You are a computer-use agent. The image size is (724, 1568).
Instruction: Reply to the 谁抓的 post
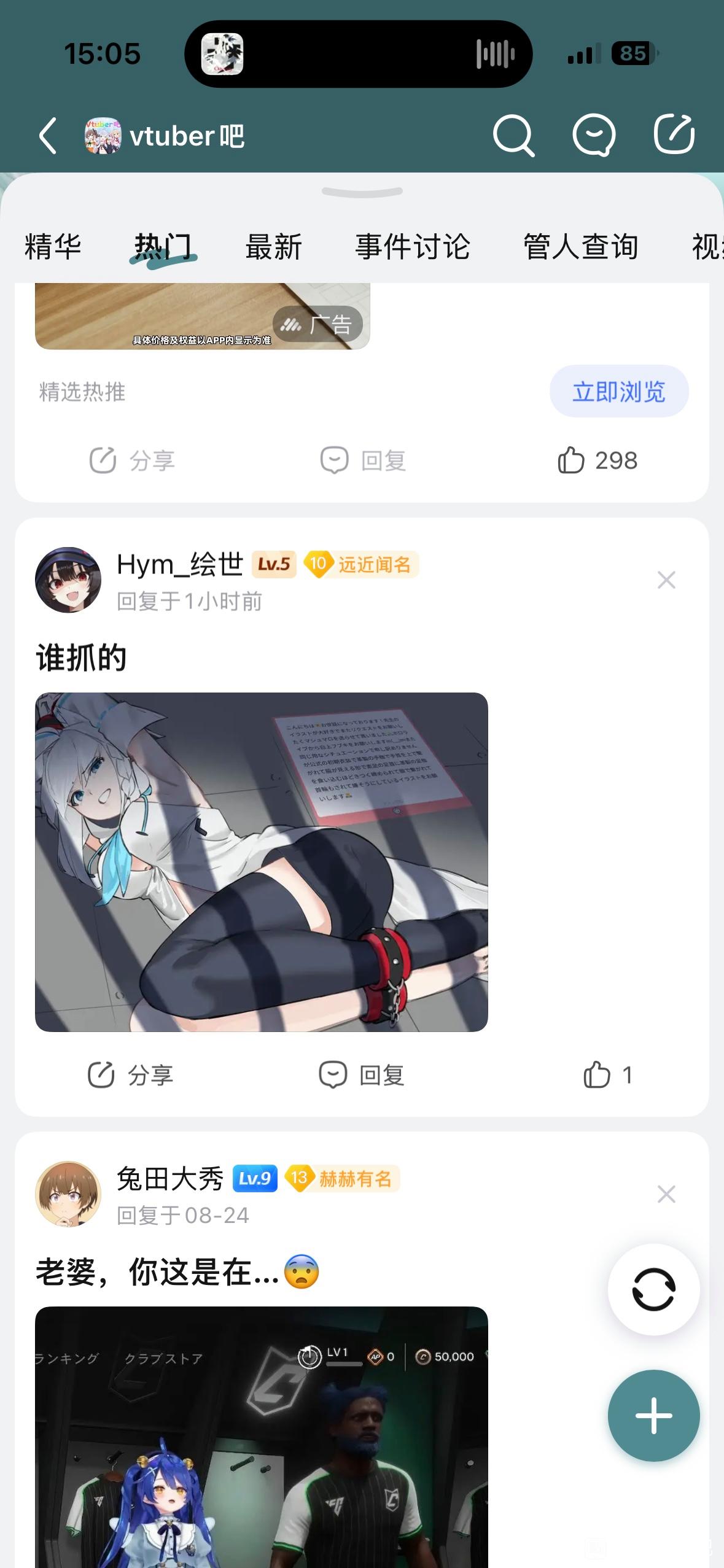pos(362,1075)
